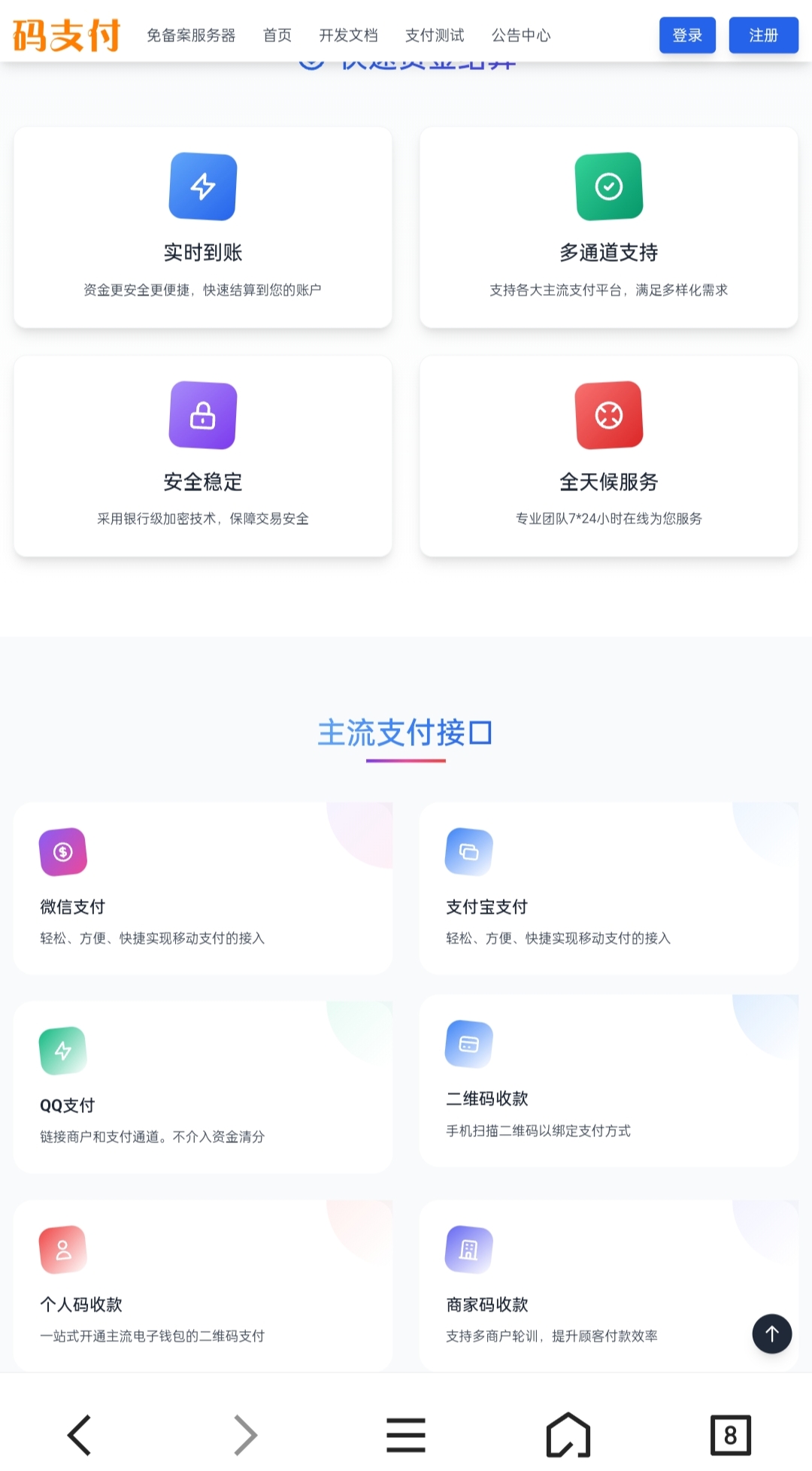Screen dimensions: 812x1471
Task: Select the 支付宝支付 card icon
Action: 468,851
